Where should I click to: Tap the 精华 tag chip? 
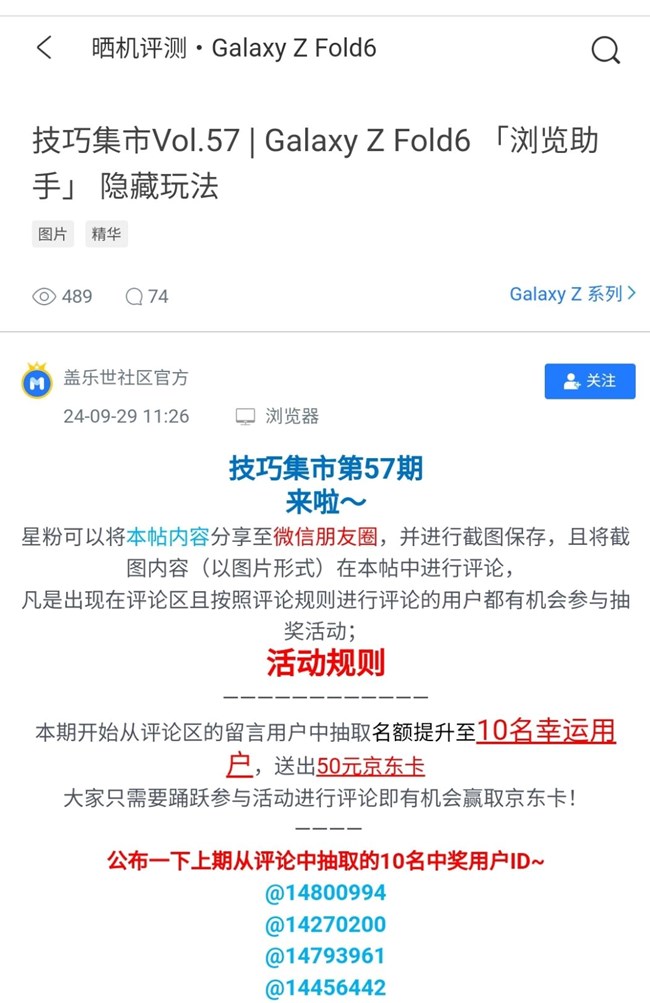[x=106, y=235]
